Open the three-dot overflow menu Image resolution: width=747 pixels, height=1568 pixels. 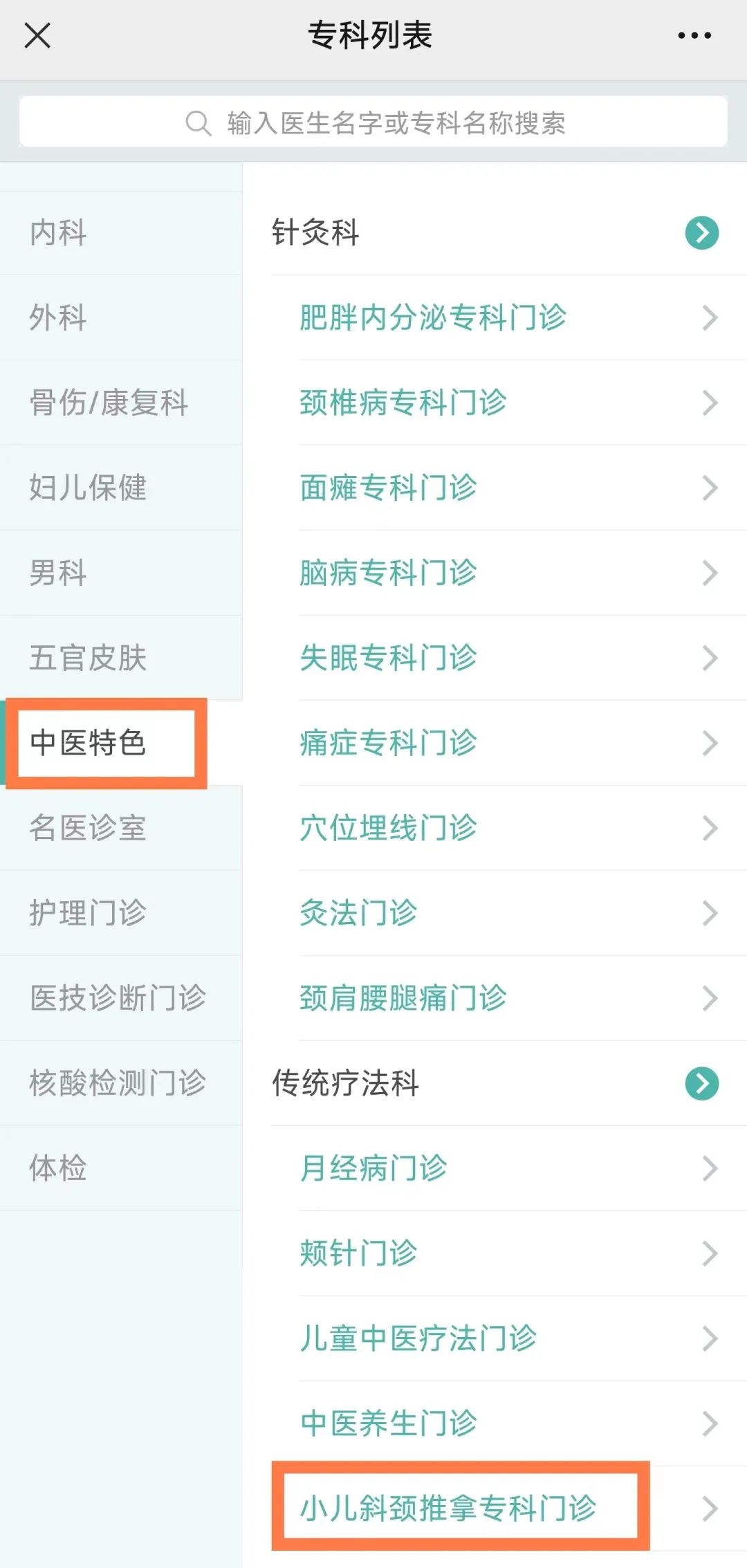tap(694, 35)
